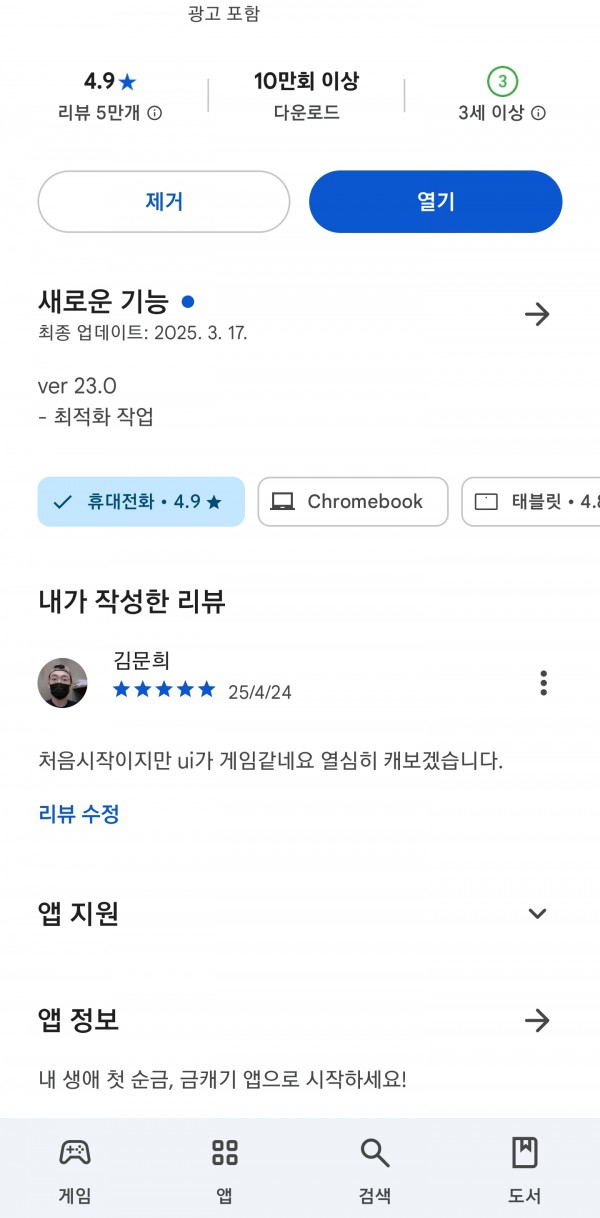This screenshot has height=1218, width=600.
Task: Open 앱 정보 details arrow
Action: click(x=537, y=1020)
